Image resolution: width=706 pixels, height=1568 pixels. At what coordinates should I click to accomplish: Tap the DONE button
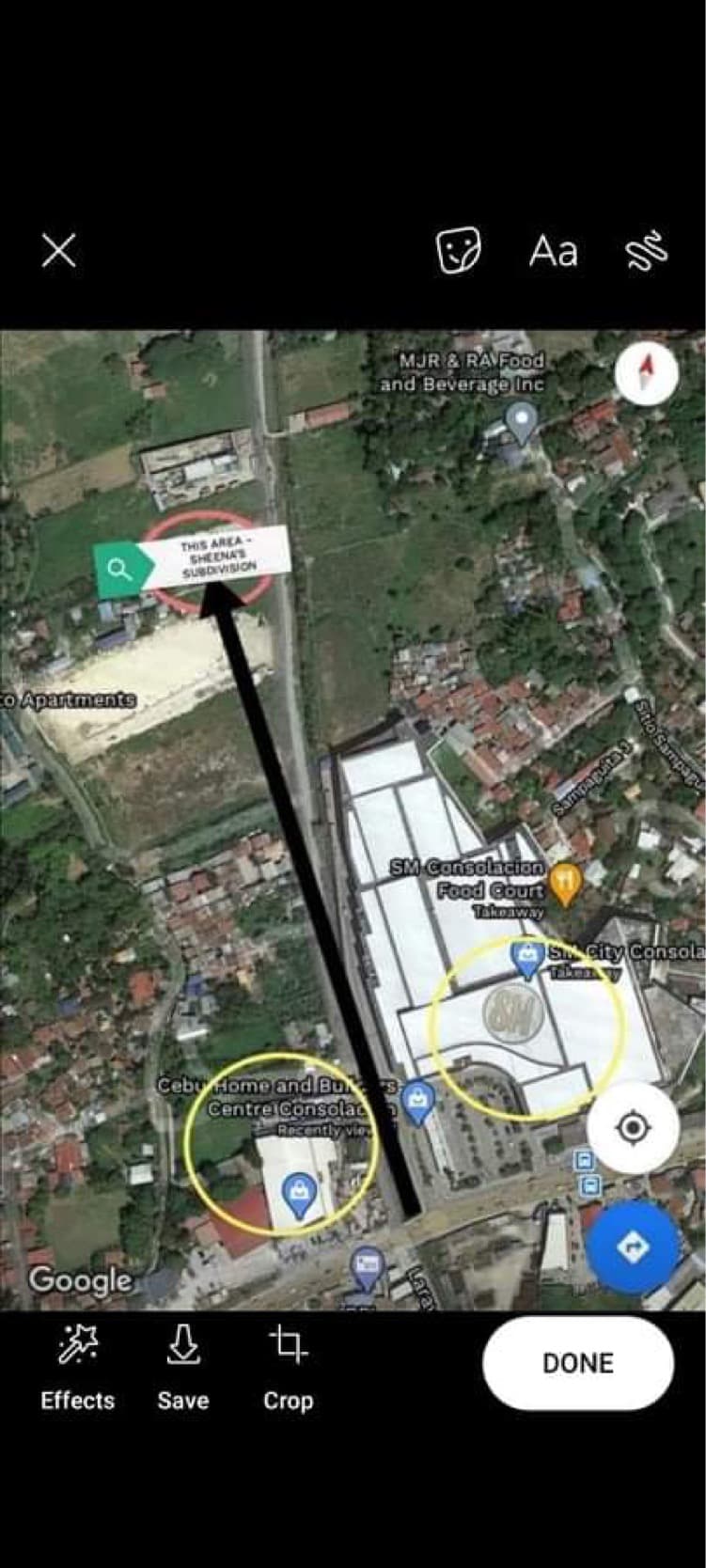point(577,1362)
